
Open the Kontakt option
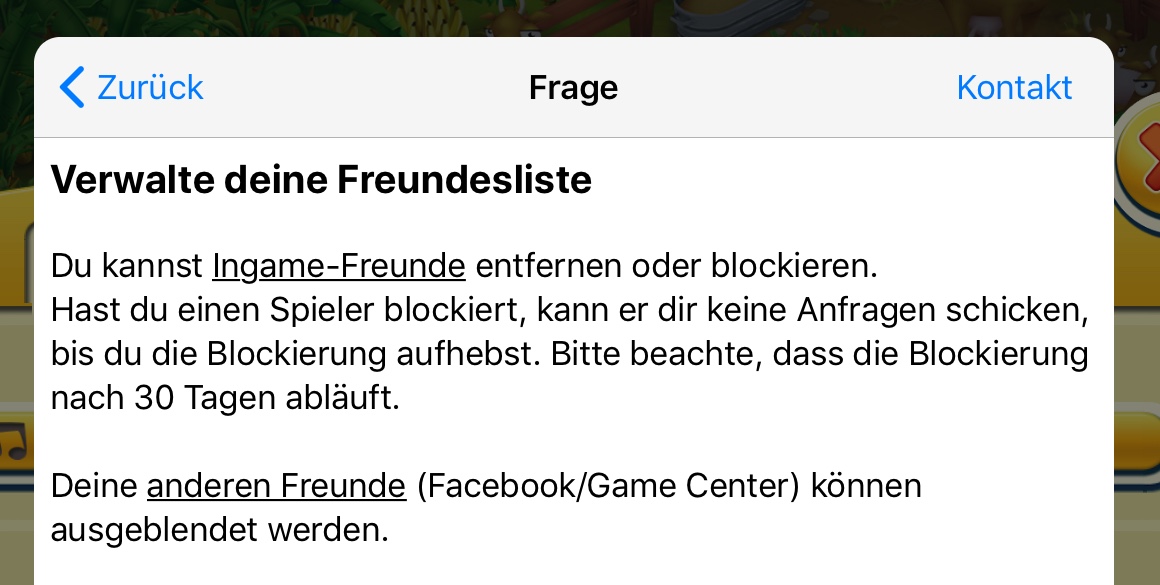pyautogui.click(x=1014, y=87)
